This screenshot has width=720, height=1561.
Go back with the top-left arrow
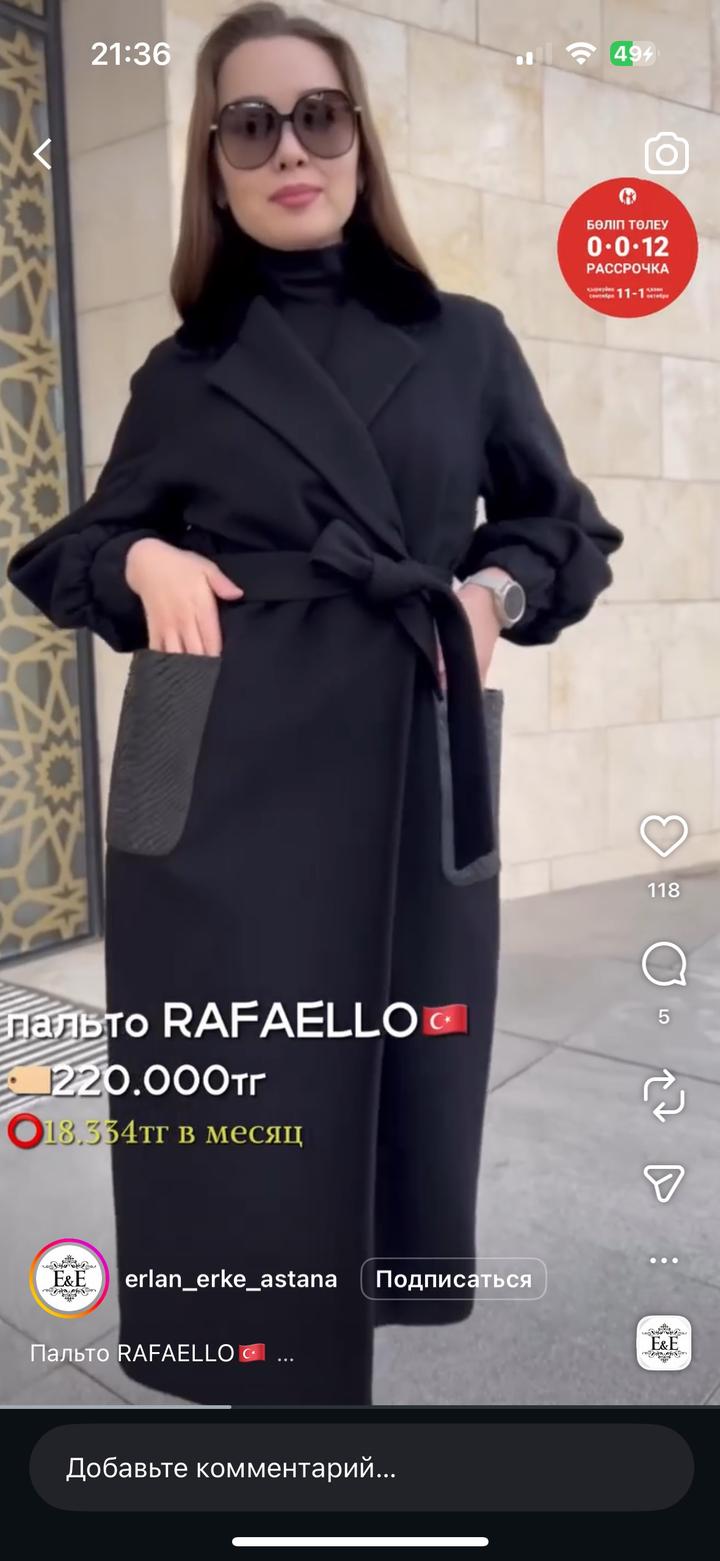pyautogui.click(x=42, y=154)
